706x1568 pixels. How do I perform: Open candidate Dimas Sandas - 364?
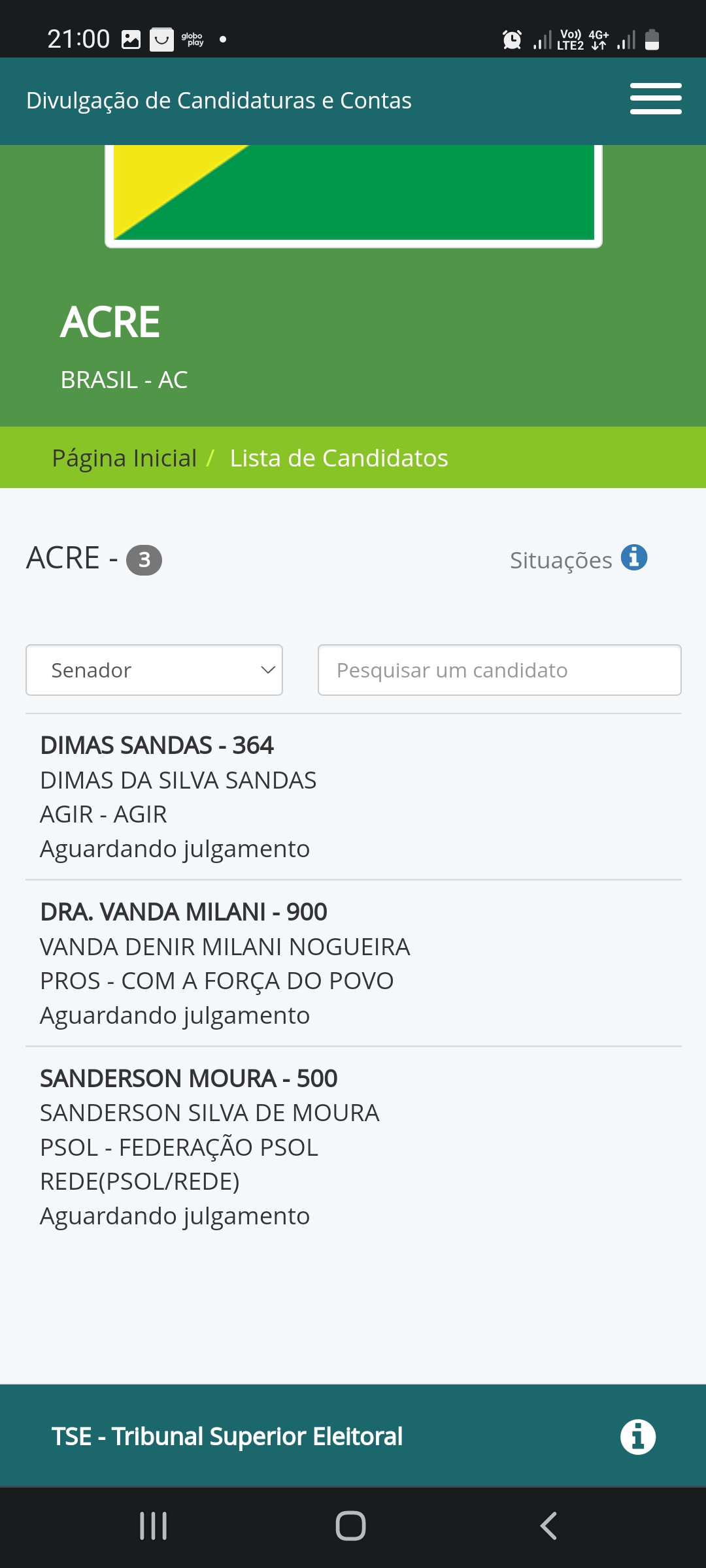(353, 797)
